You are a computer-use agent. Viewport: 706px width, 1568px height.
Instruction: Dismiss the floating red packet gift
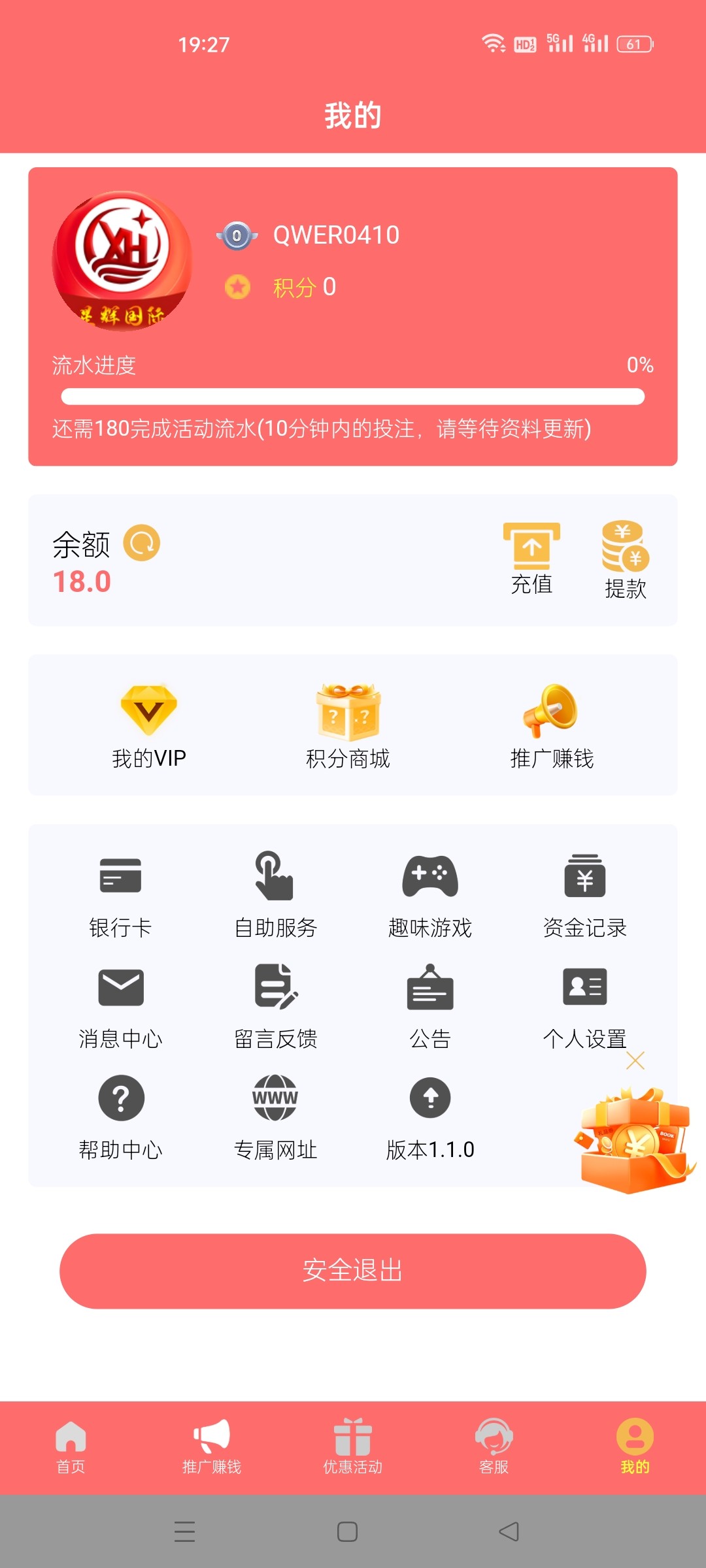point(635,1060)
